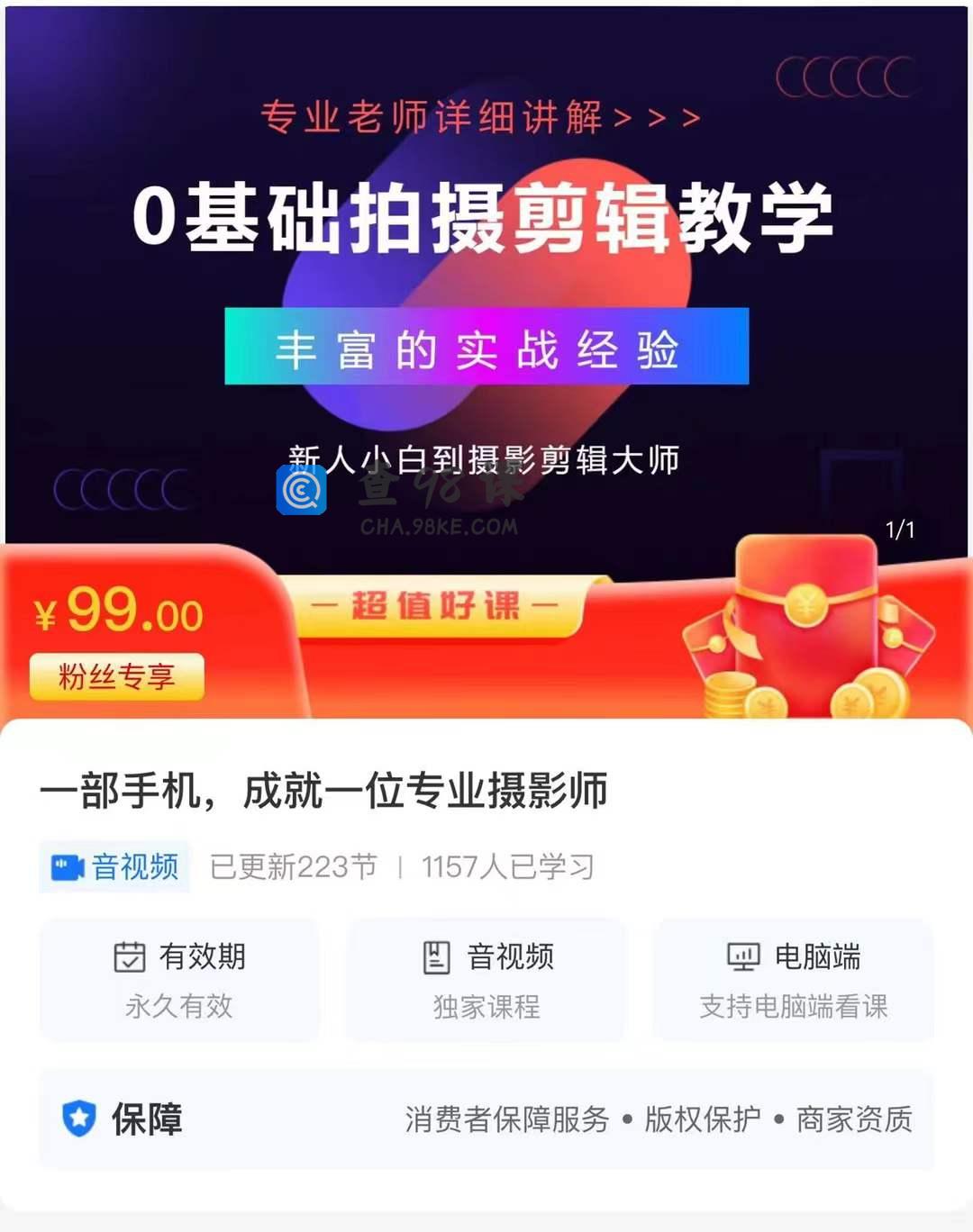
Task: Open the 电脑端 desktop viewing card
Action: coord(793,980)
